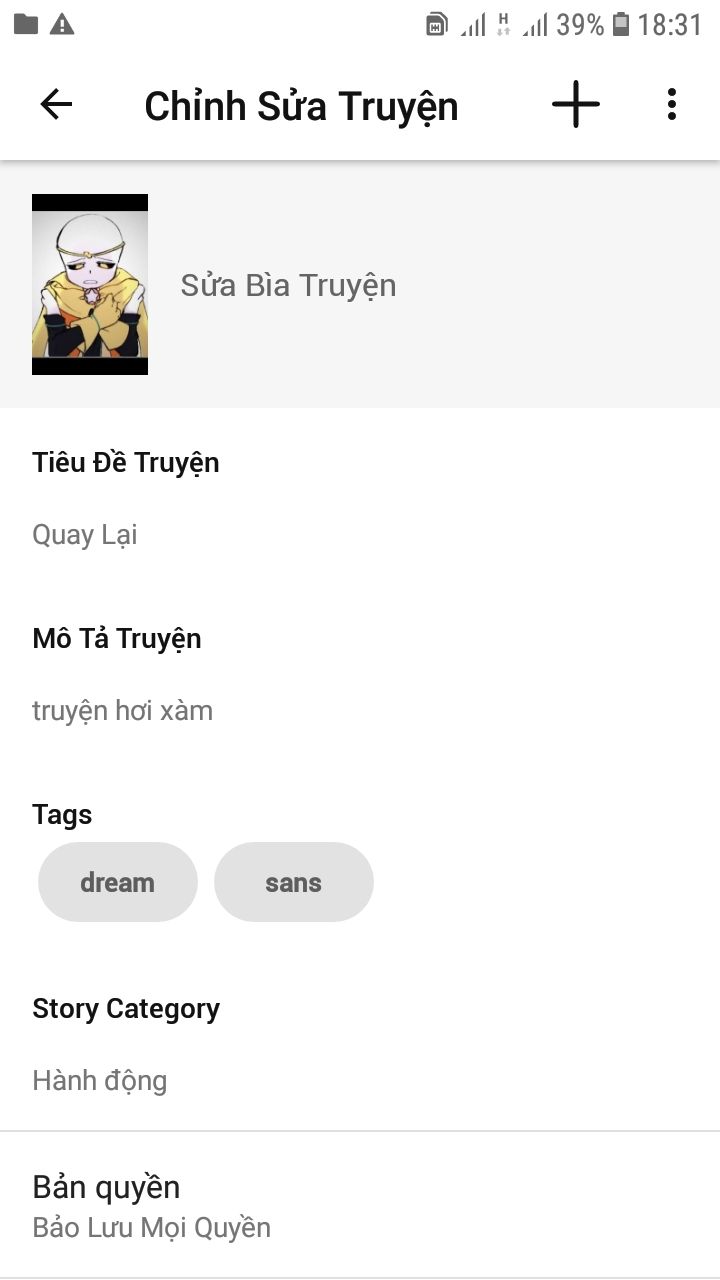The height and width of the screenshot is (1280, 720).
Task: Tap the plus icon to add
Action: (576, 104)
